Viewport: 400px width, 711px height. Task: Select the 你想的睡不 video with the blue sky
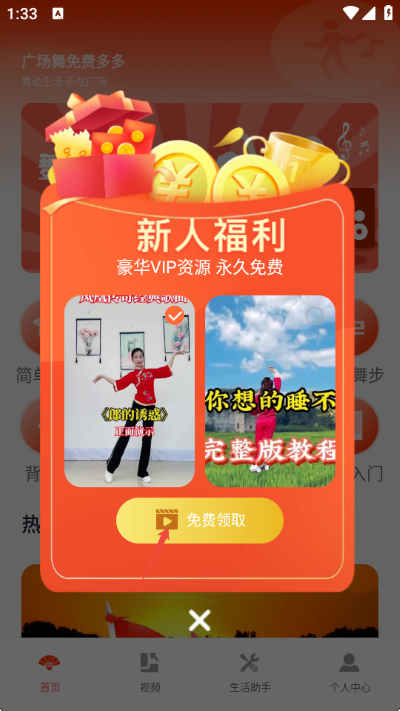coord(270,391)
